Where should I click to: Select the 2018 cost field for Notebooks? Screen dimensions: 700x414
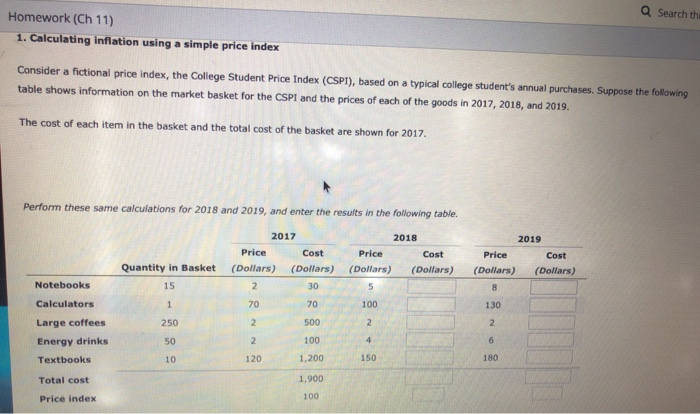click(x=431, y=286)
